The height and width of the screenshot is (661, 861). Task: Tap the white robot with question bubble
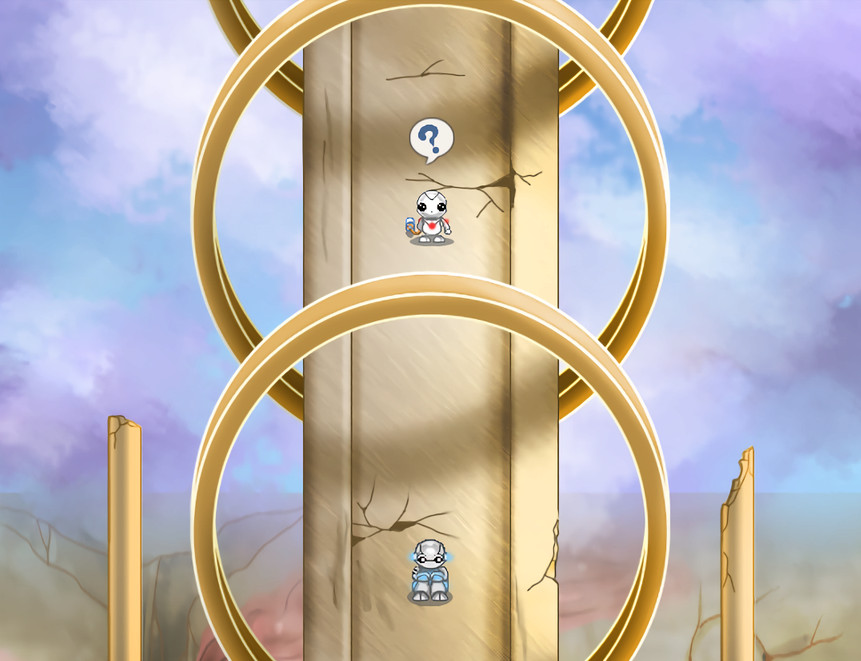(431, 217)
